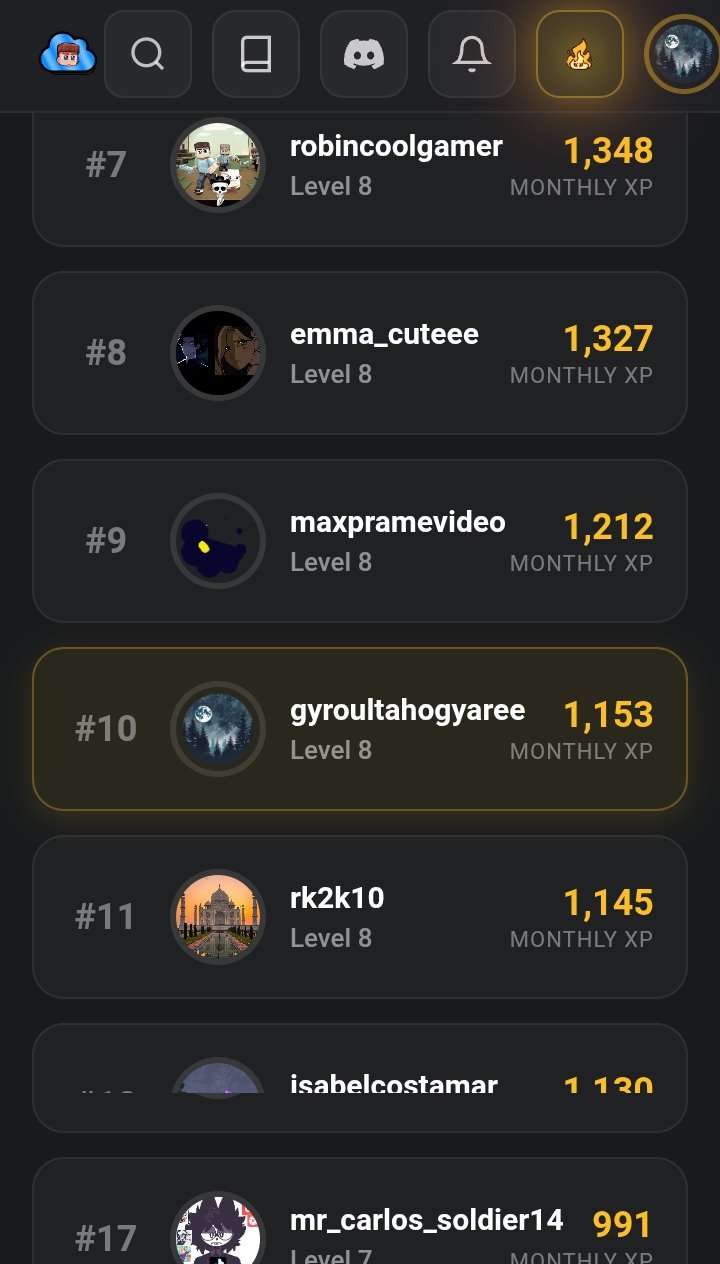Open the book guide icon
Image resolution: width=720 pixels, height=1264 pixels.
[x=256, y=54]
